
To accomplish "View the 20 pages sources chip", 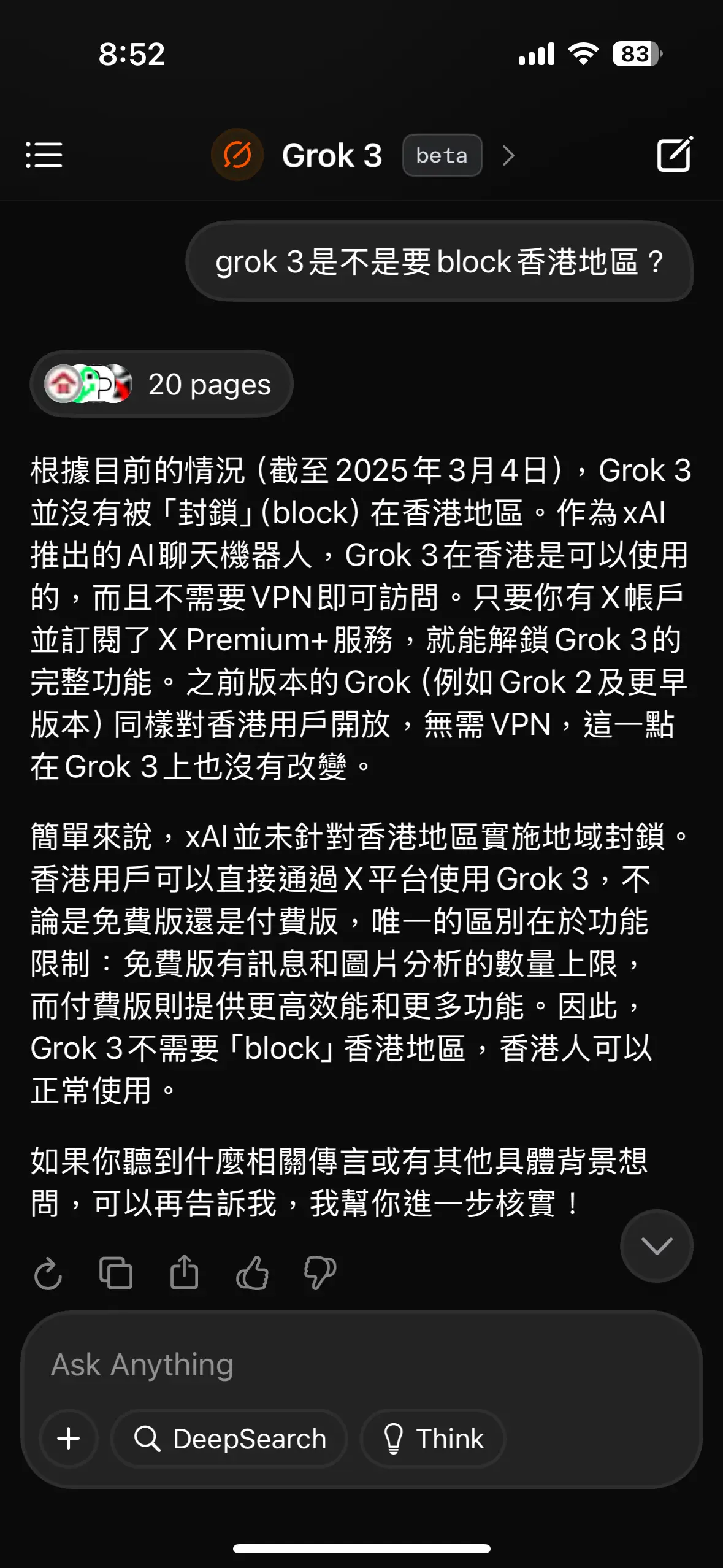I will coord(161,384).
